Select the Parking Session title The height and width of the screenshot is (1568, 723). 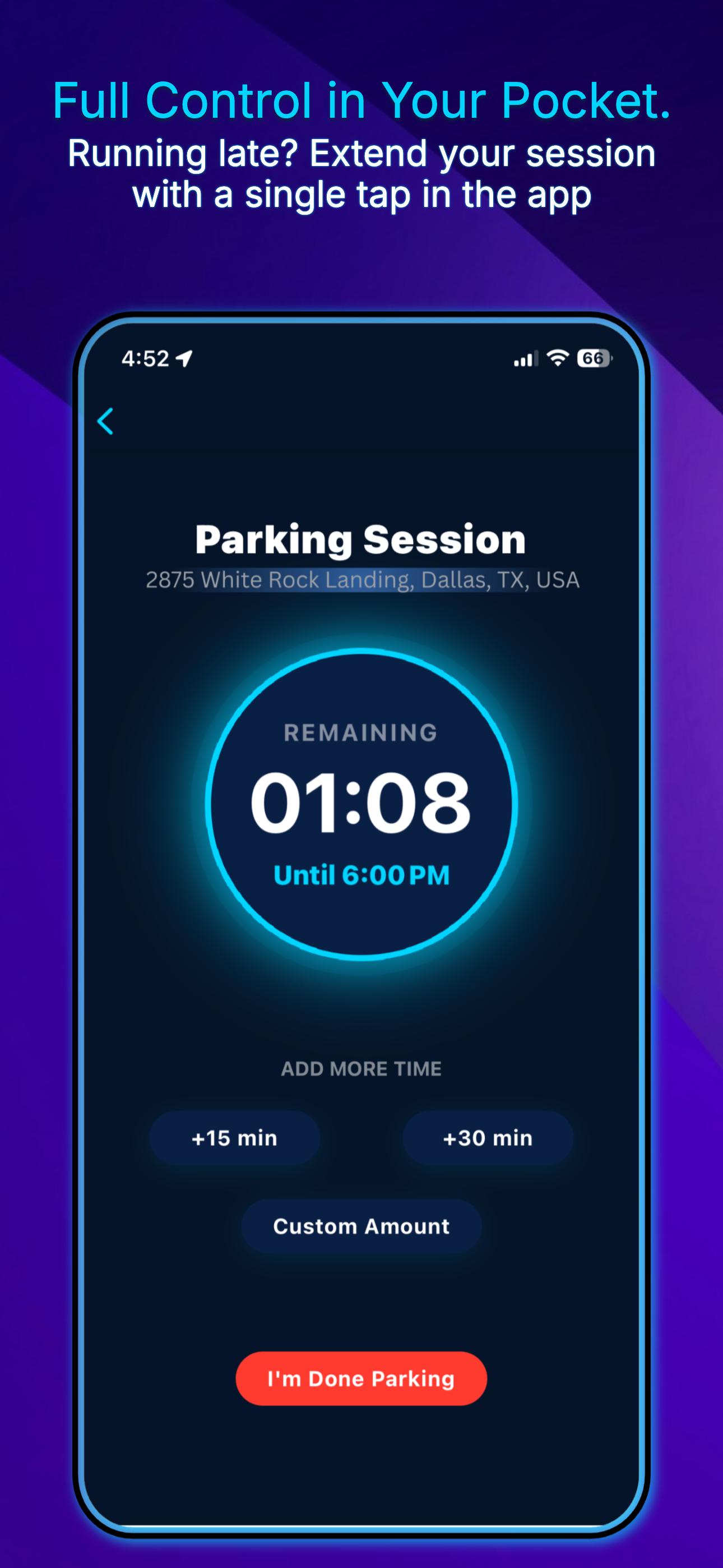click(360, 538)
